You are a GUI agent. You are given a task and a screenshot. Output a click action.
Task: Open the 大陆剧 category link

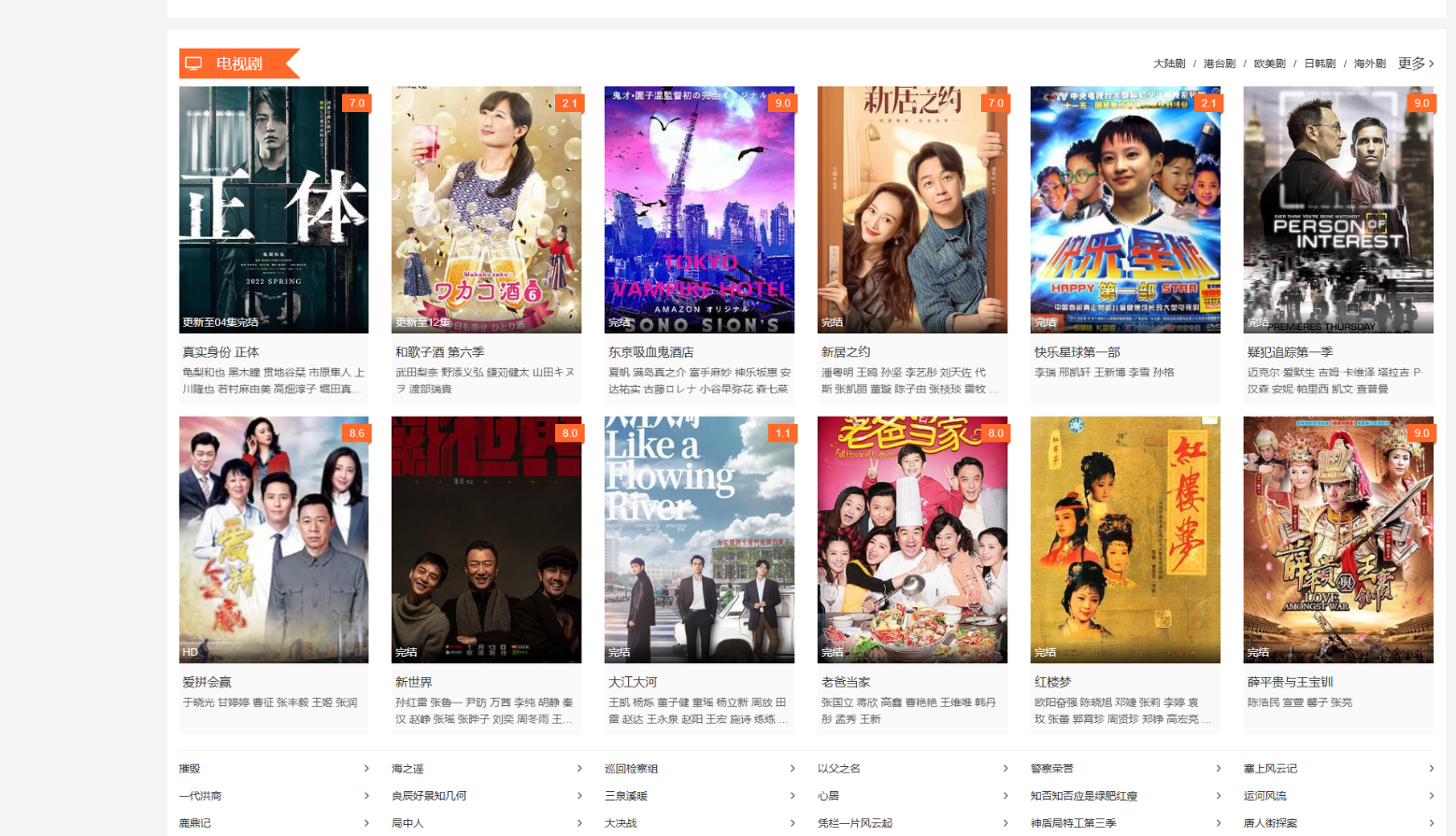tap(1168, 64)
